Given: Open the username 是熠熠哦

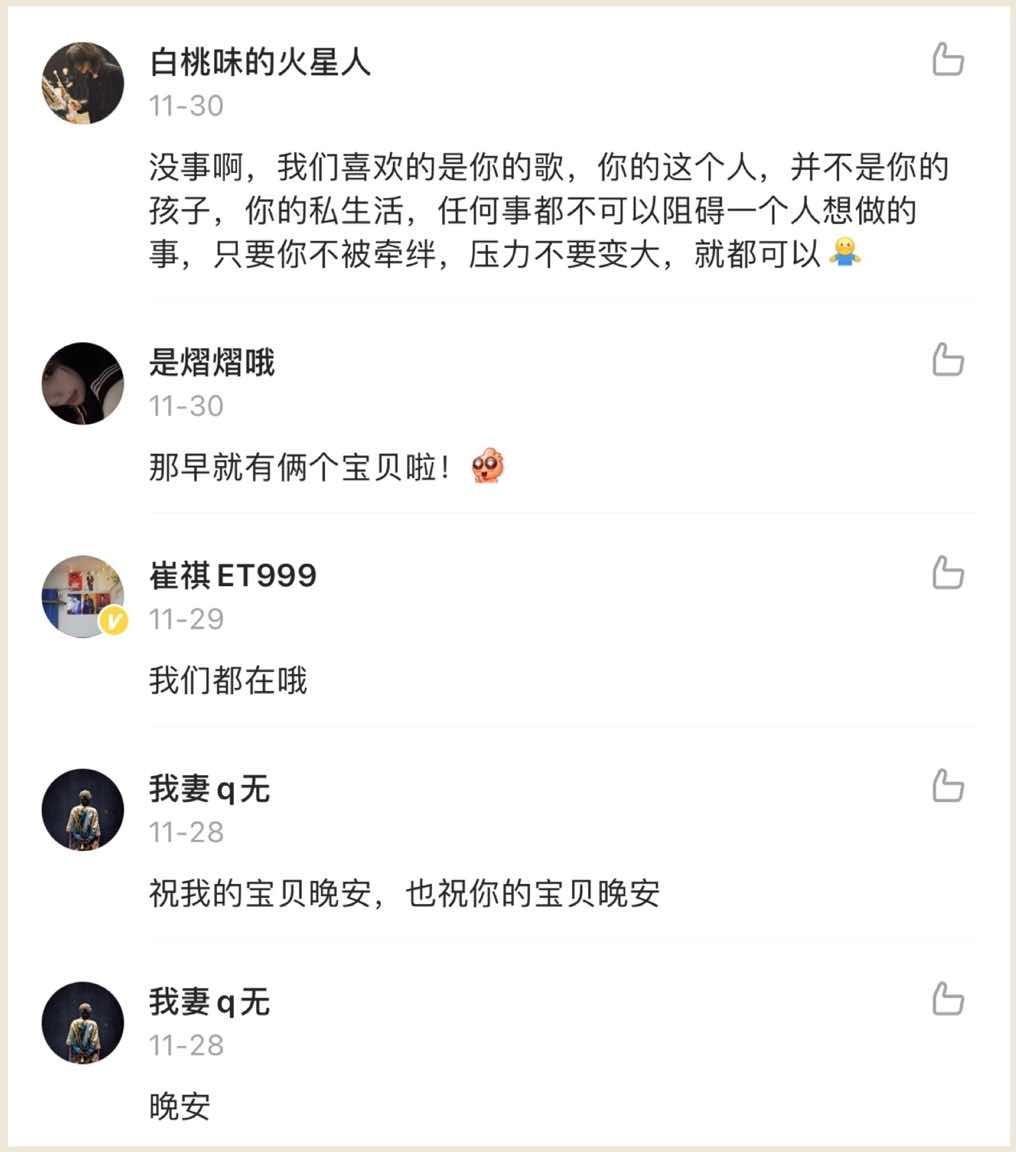Looking at the screenshot, I should (212, 363).
